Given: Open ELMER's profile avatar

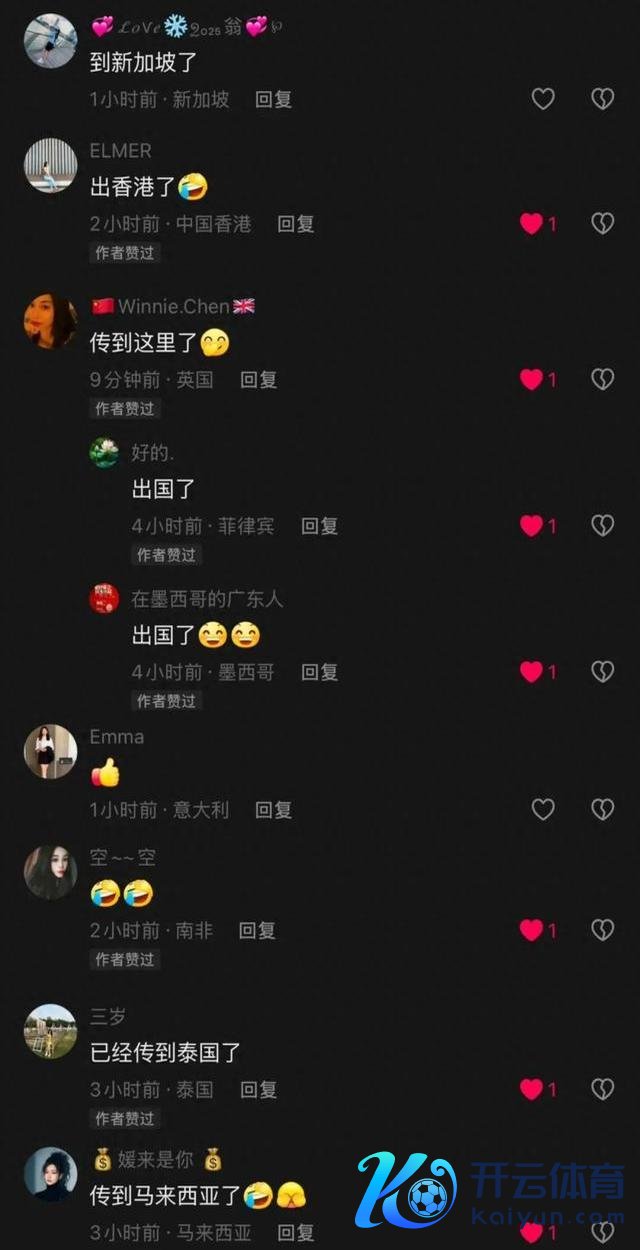Looking at the screenshot, I should point(50,166).
